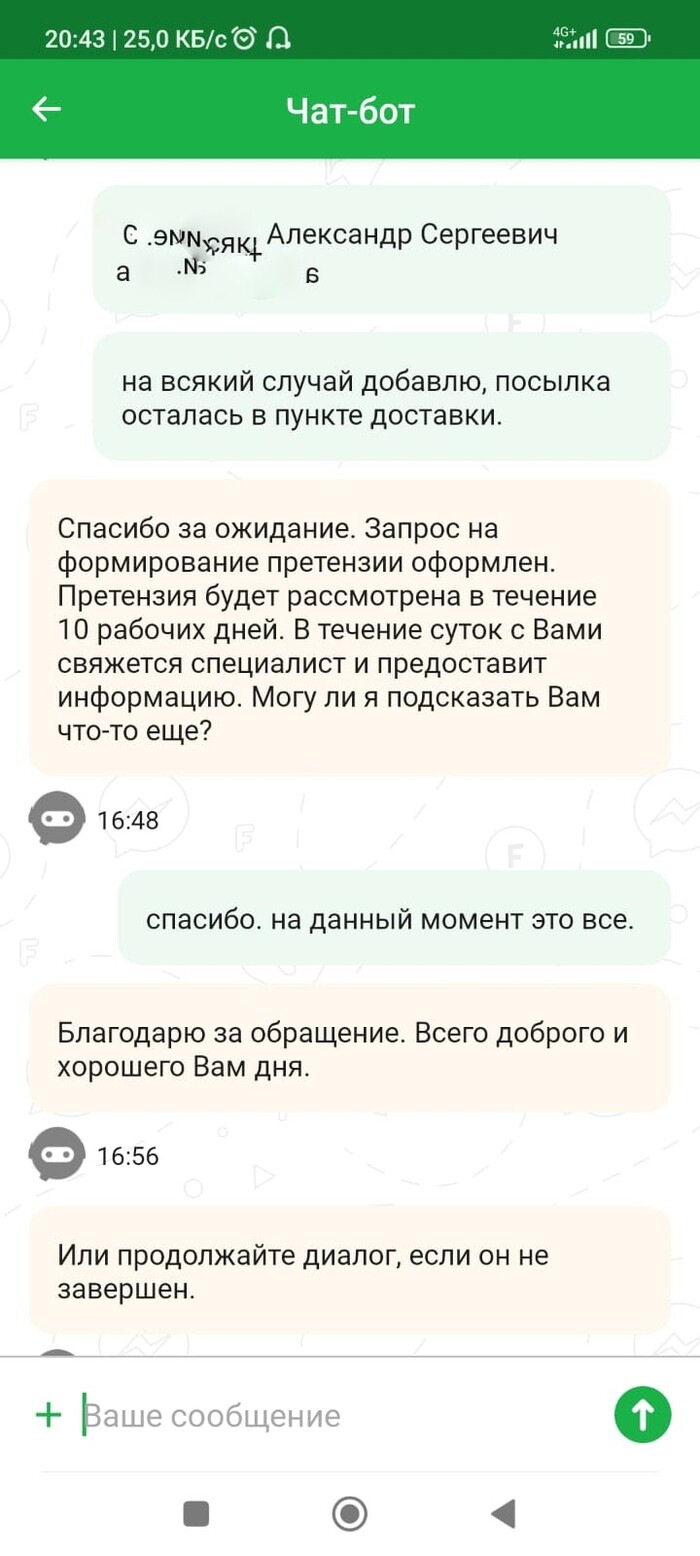This screenshot has width=700, height=1556.
Task: Go to the home screen
Action: 349,1514
